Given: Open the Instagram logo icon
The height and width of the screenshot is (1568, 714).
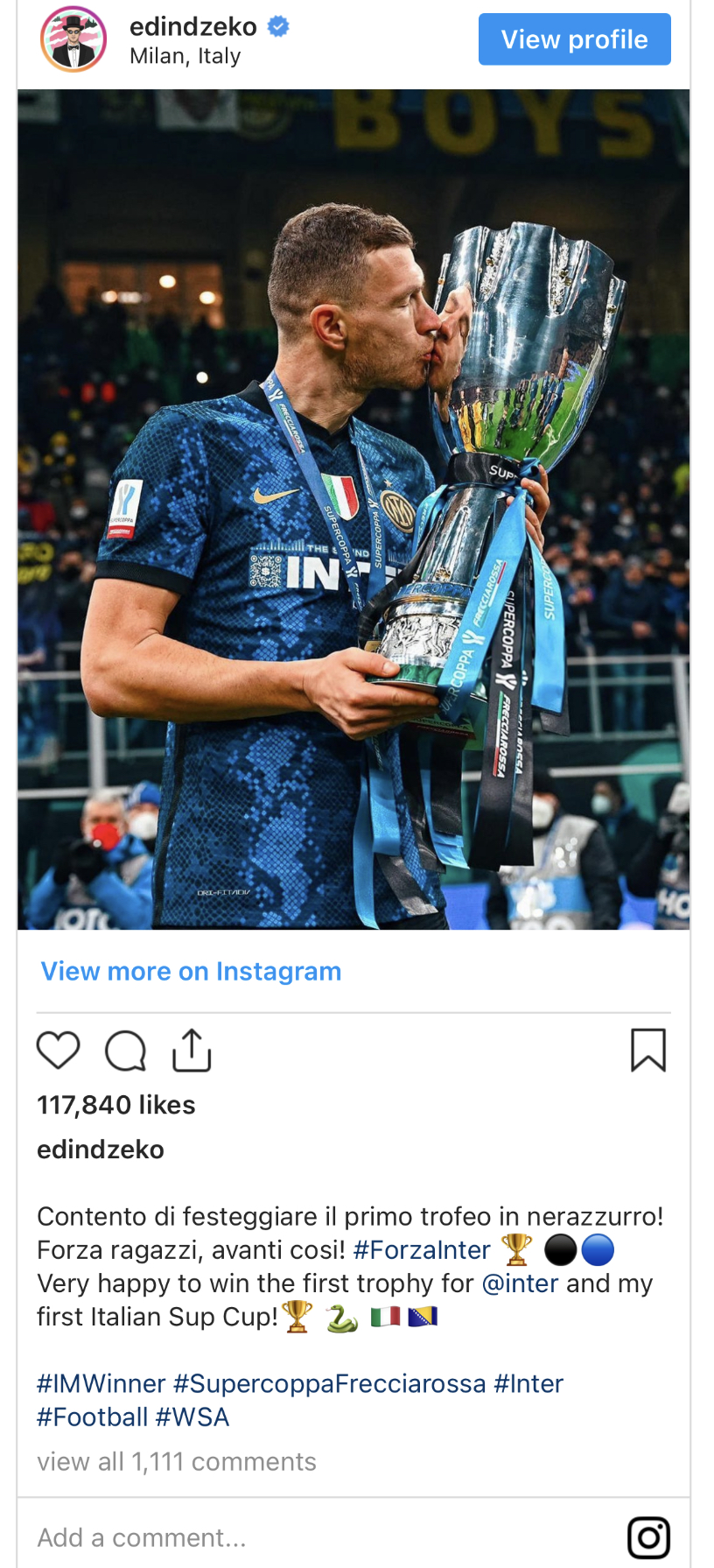Looking at the screenshot, I should 648,1537.
